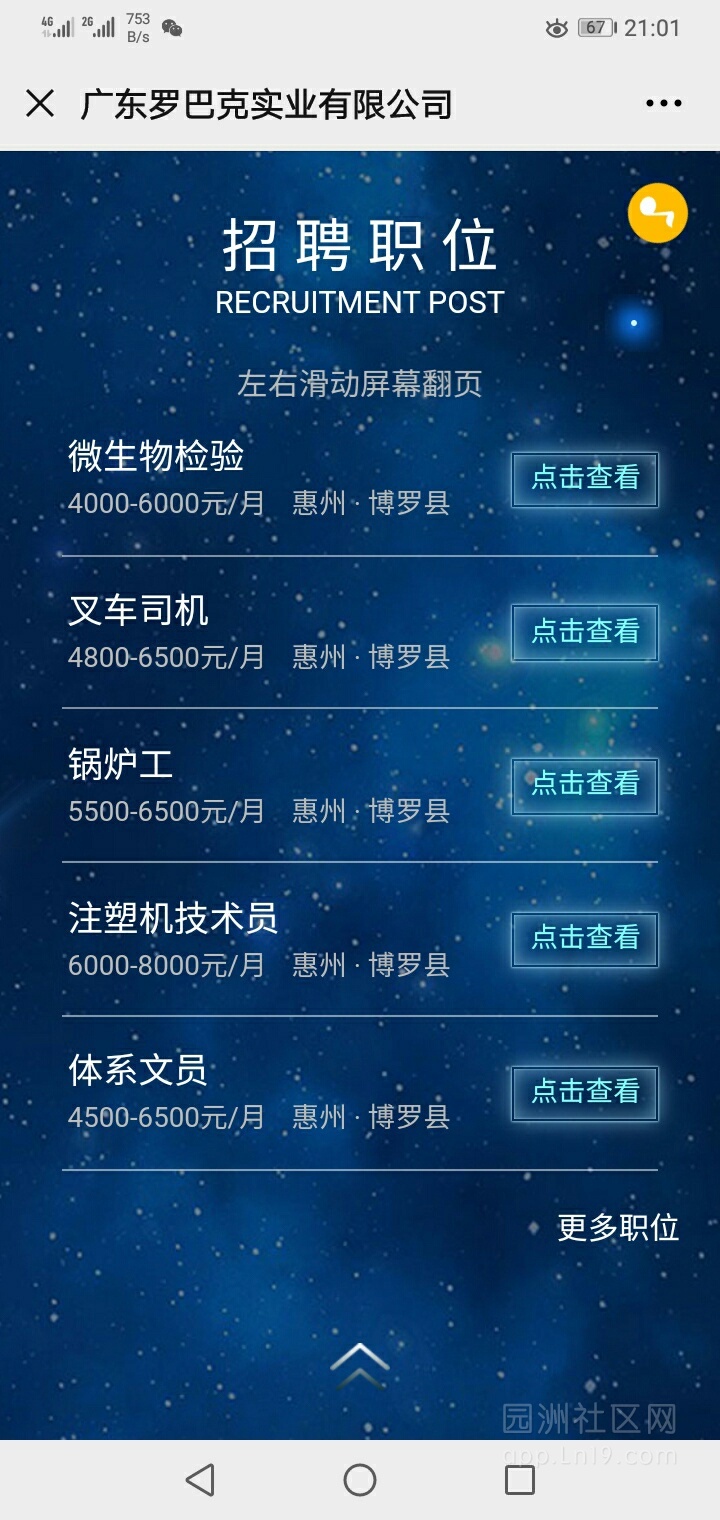Open 更多职位 for more positions
This screenshot has width=720, height=1520.
point(618,1227)
